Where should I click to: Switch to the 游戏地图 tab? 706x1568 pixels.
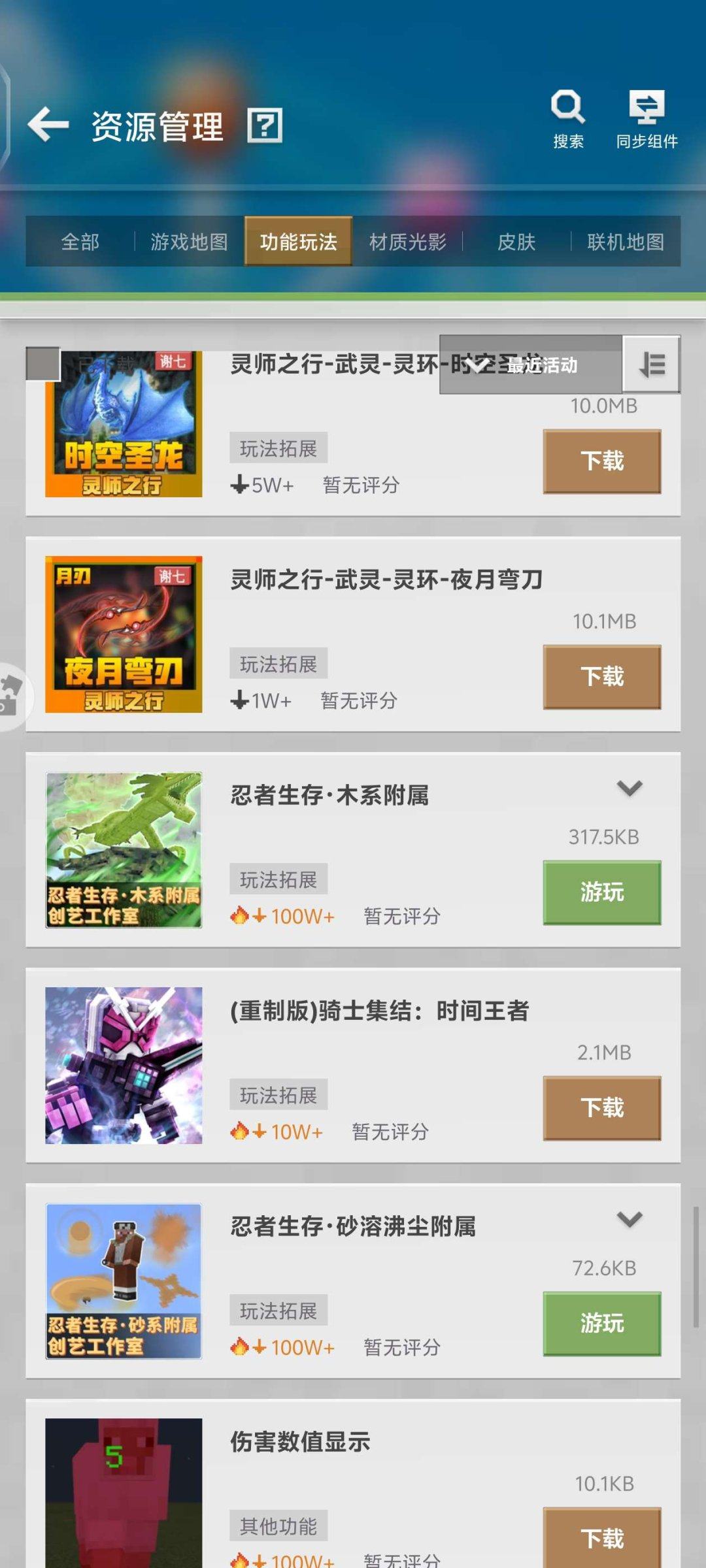189,242
